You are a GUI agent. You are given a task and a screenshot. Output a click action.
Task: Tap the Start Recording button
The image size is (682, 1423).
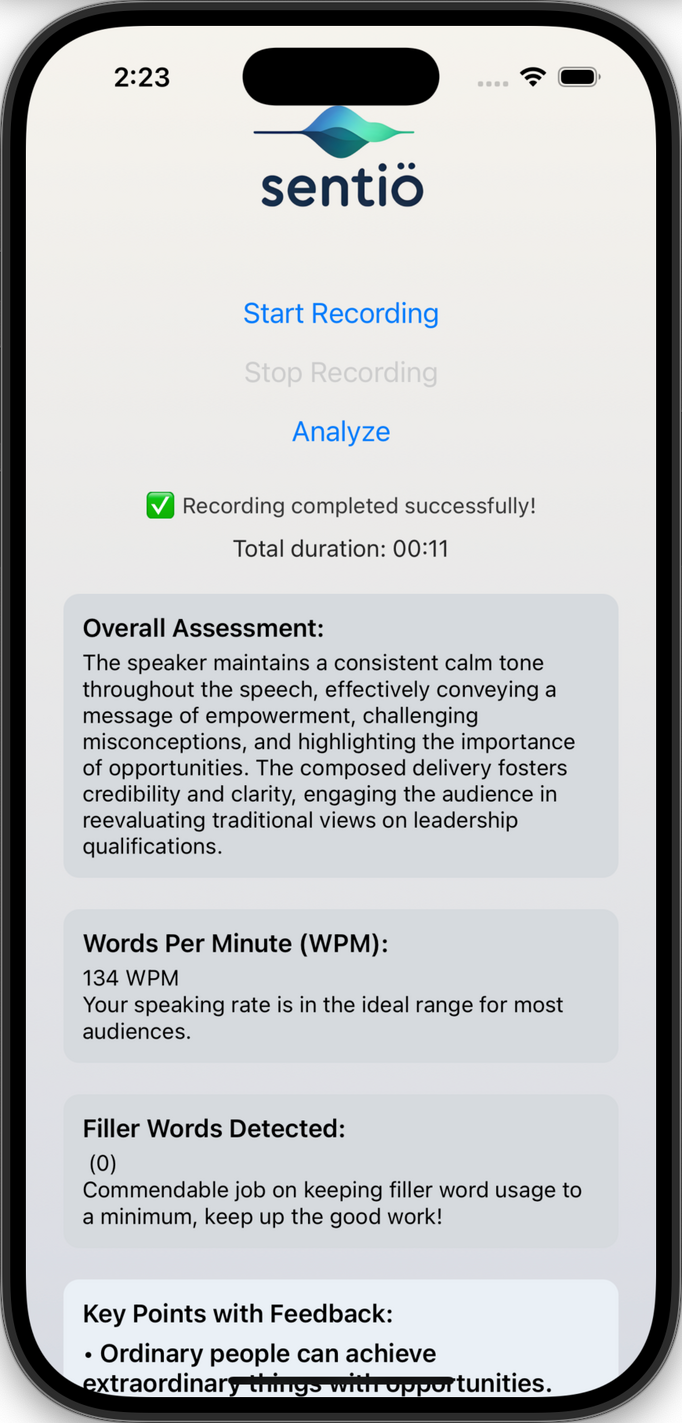[x=341, y=313]
